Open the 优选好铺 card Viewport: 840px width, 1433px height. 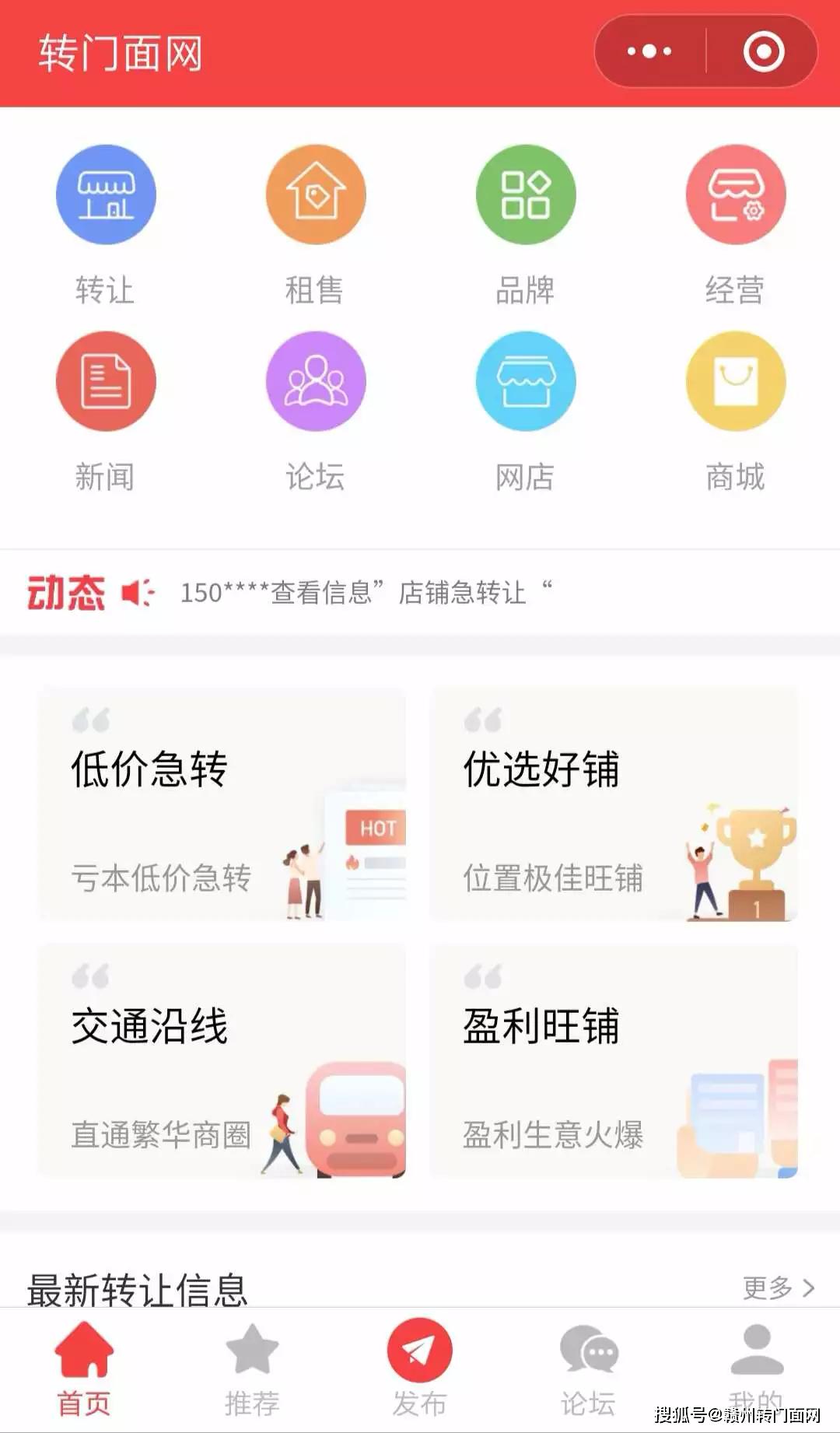tap(614, 804)
